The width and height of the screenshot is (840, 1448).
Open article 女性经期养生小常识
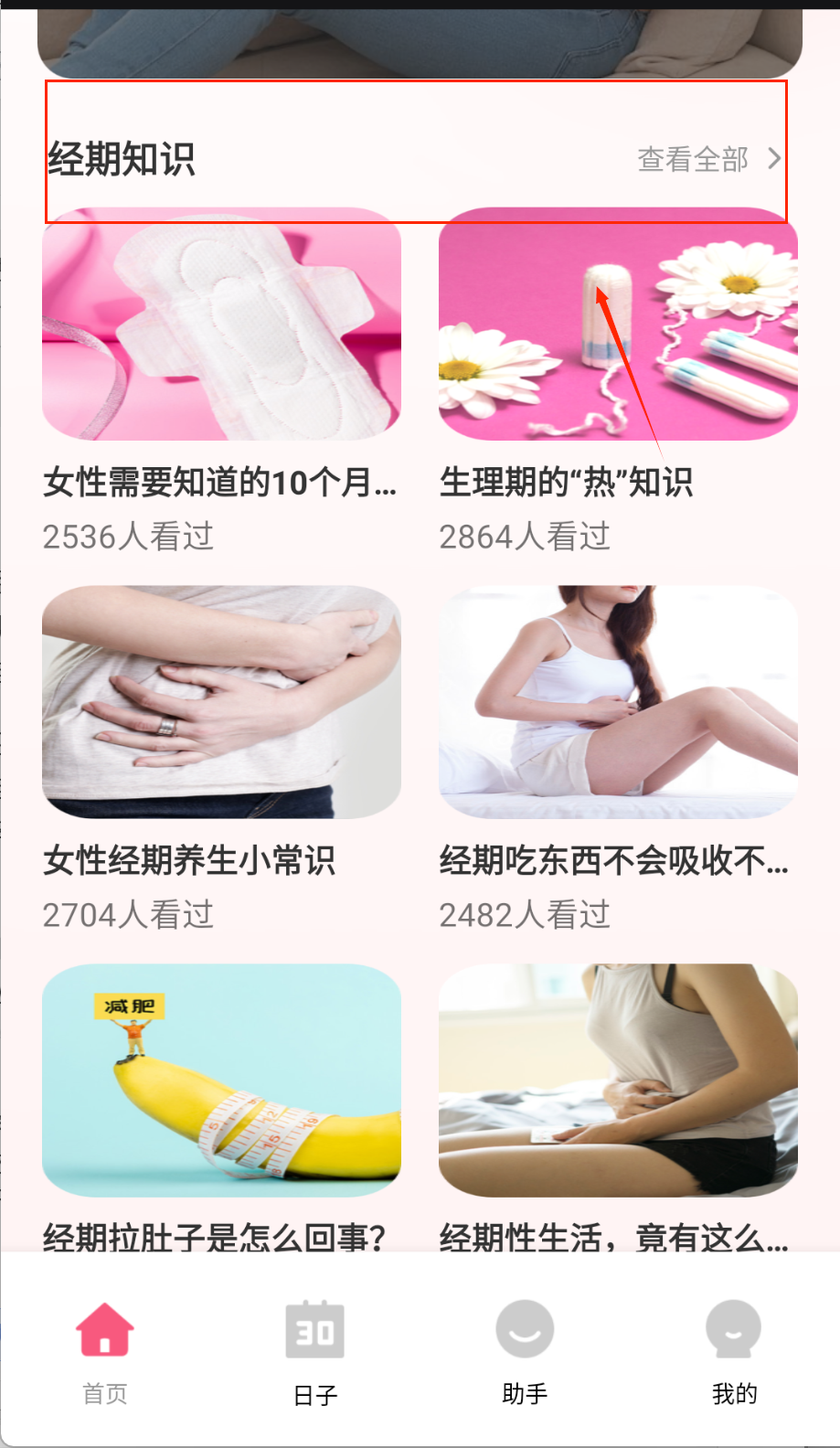[x=190, y=859]
